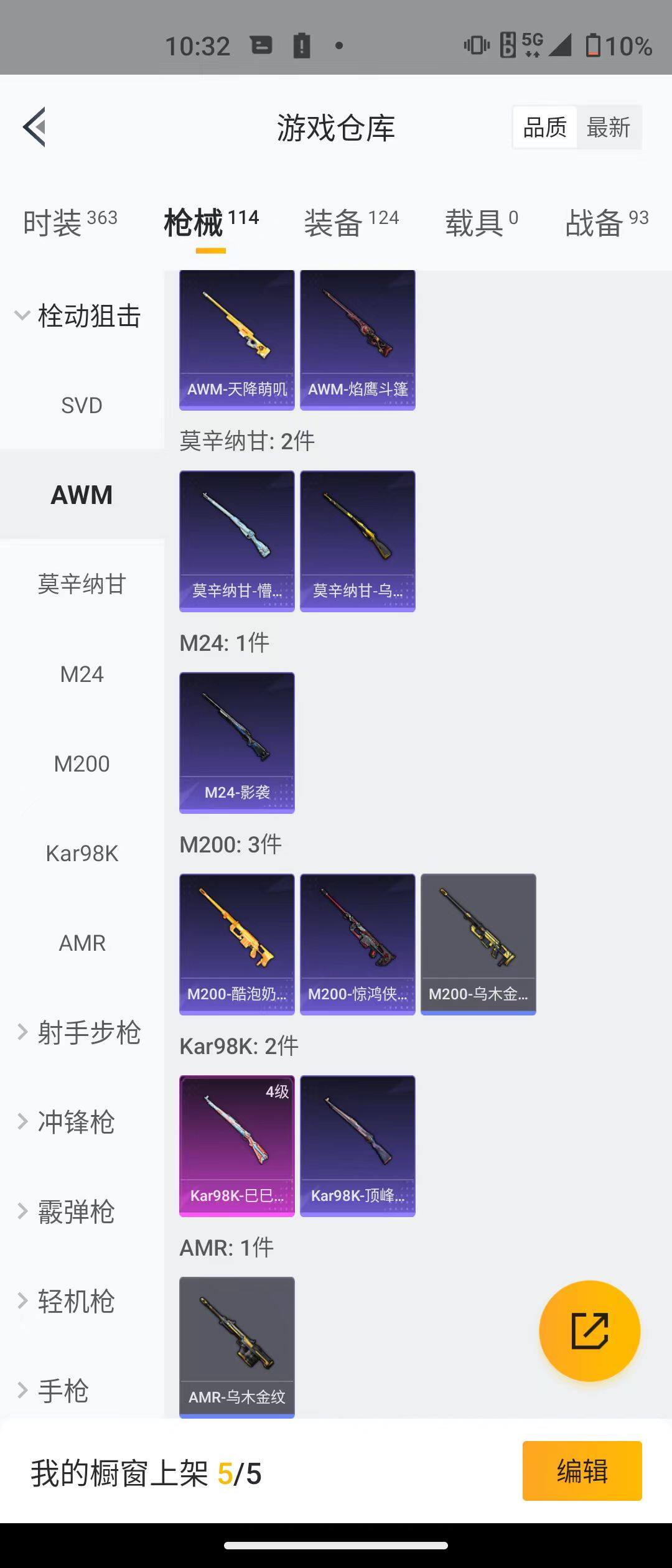672x1568 pixels.
Task: Select Kar98K in the sidebar
Action: pos(82,854)
